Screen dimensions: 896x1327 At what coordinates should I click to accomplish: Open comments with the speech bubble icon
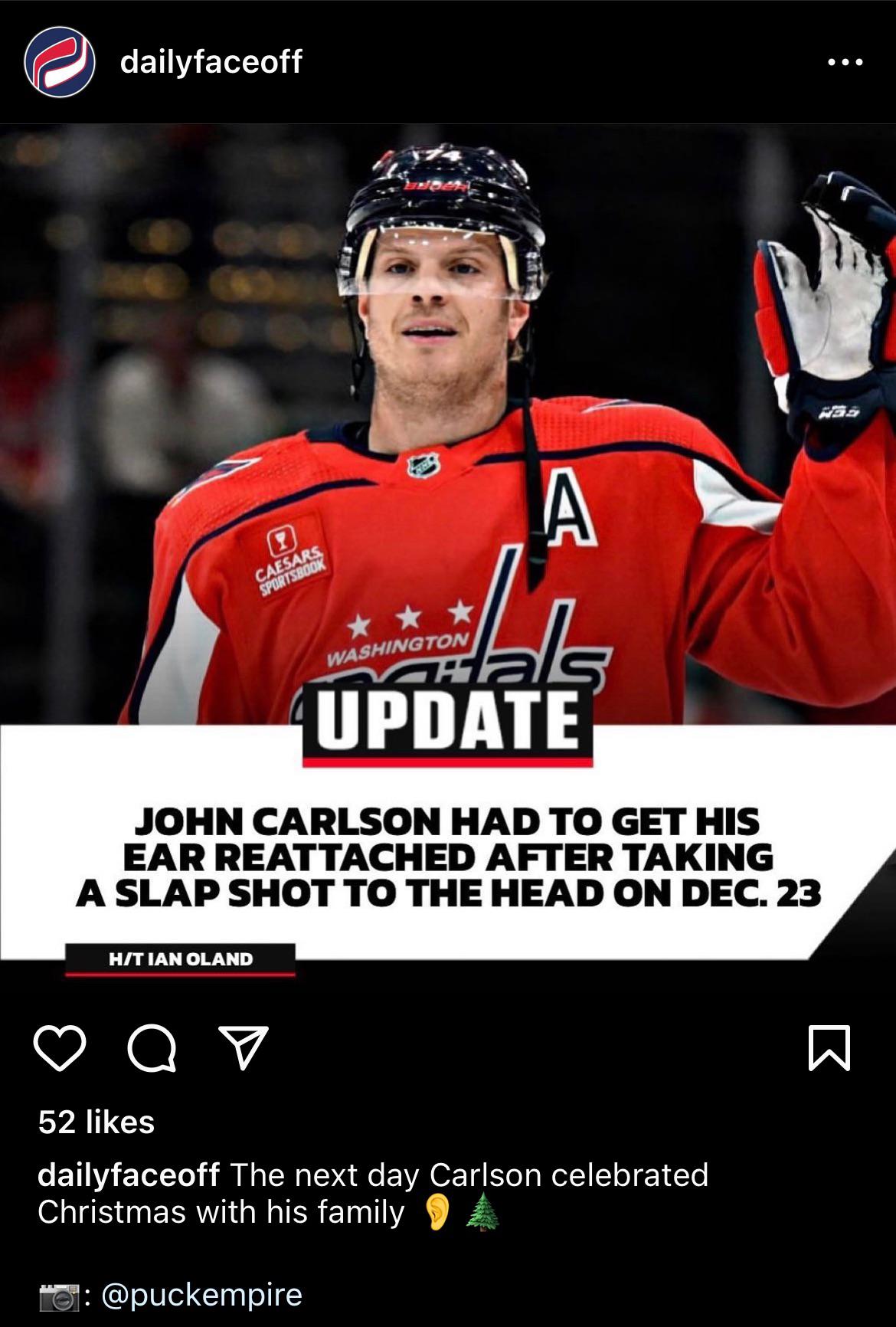[152, 1049]
